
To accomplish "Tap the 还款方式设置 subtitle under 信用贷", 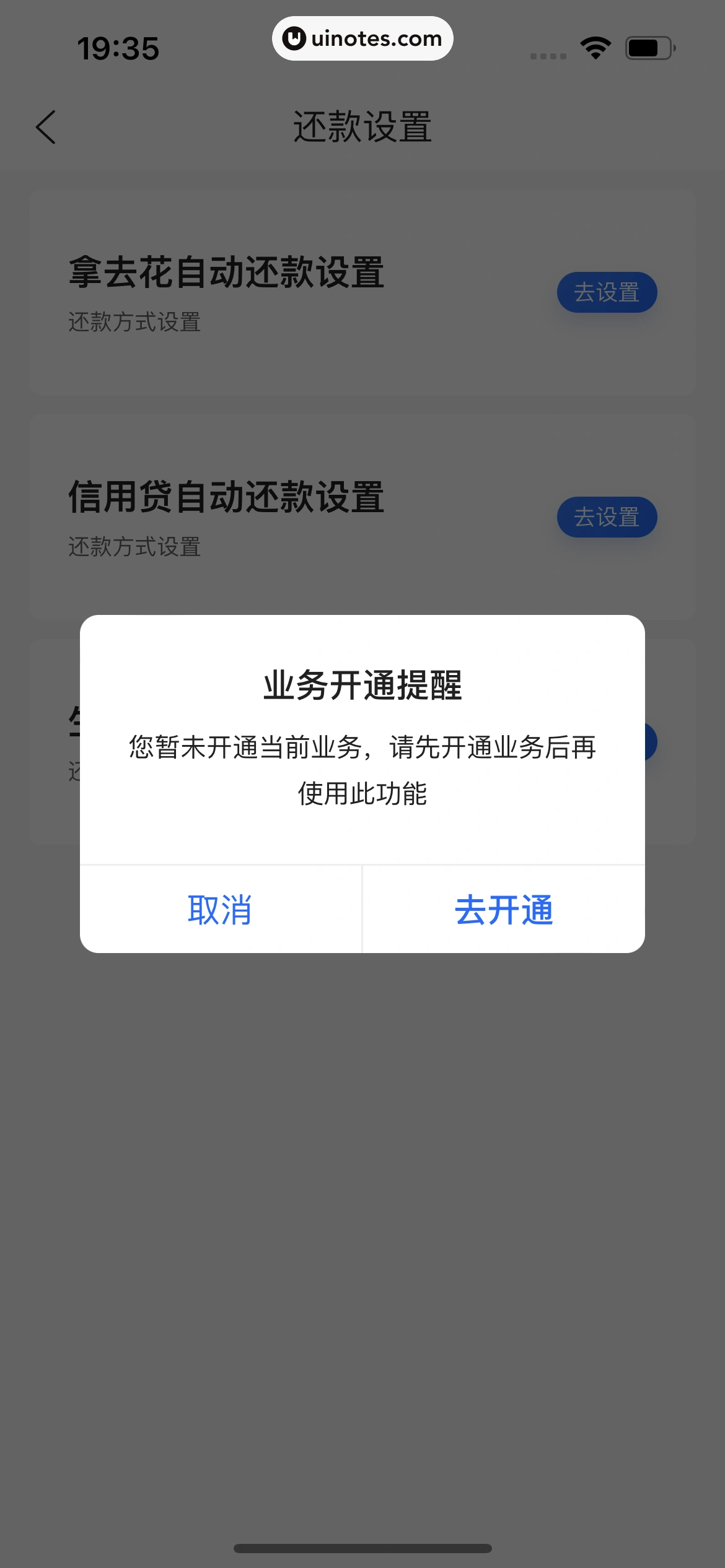I will click(x=134, y=547).
